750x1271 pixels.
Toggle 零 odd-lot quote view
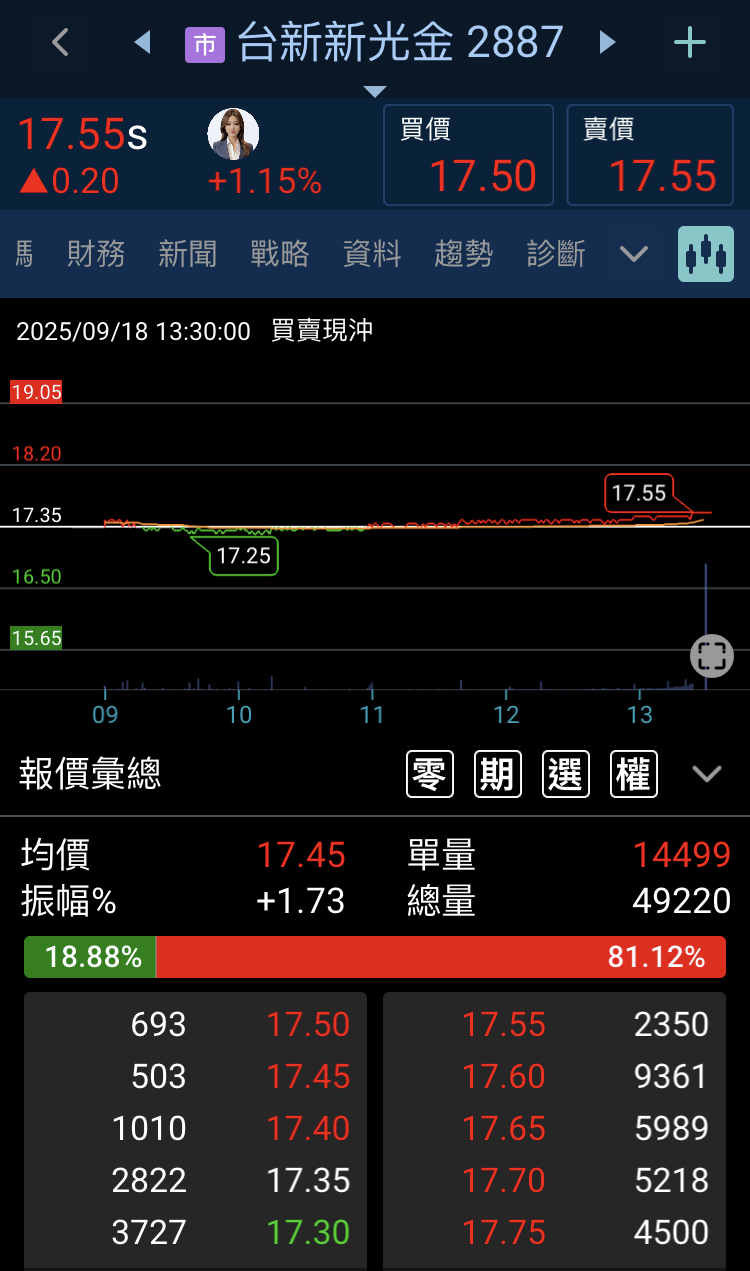[x=429, y=773]
